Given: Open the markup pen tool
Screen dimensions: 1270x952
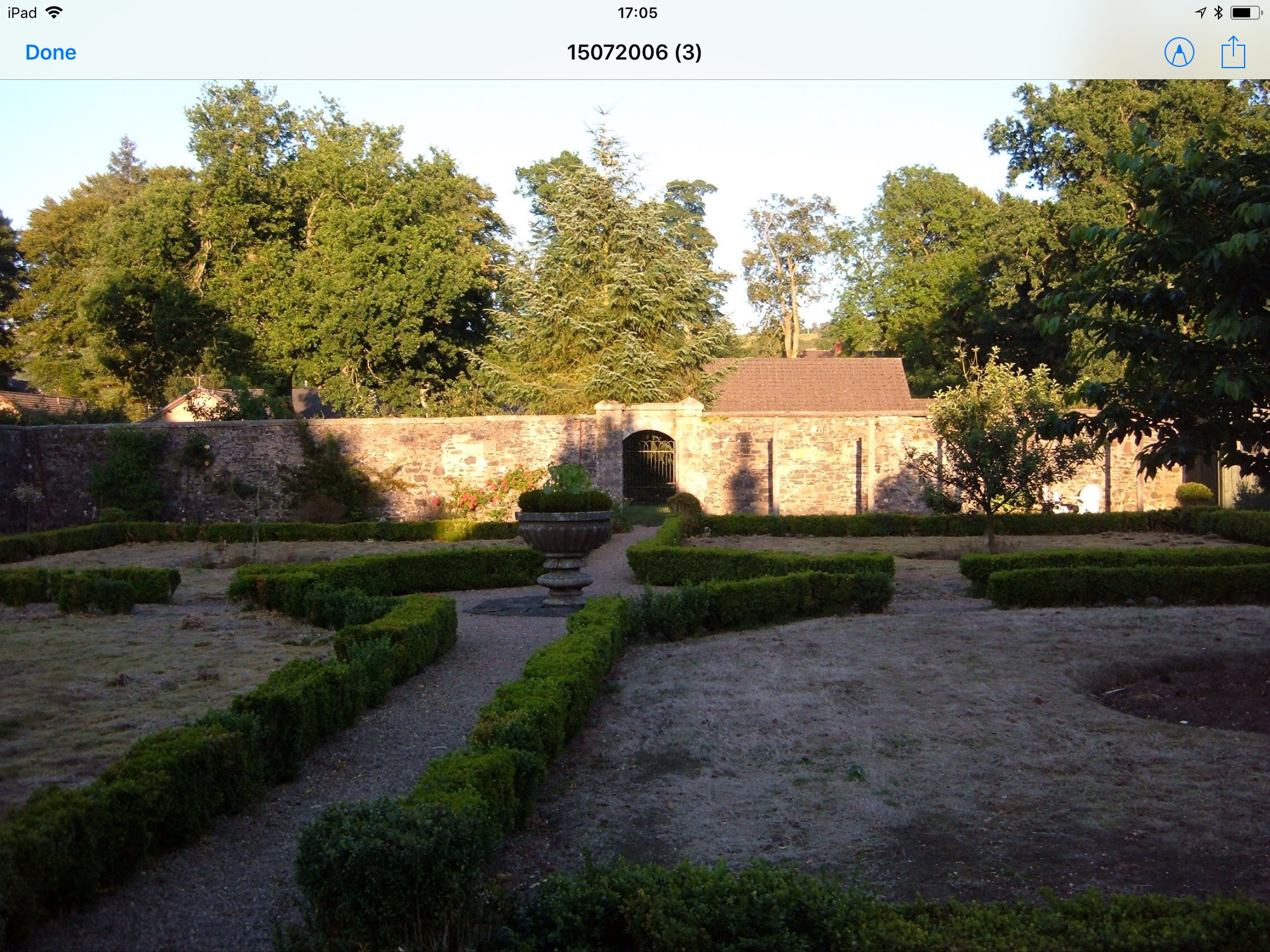Looking at the screenshot, I should [x=1179, y=52].
